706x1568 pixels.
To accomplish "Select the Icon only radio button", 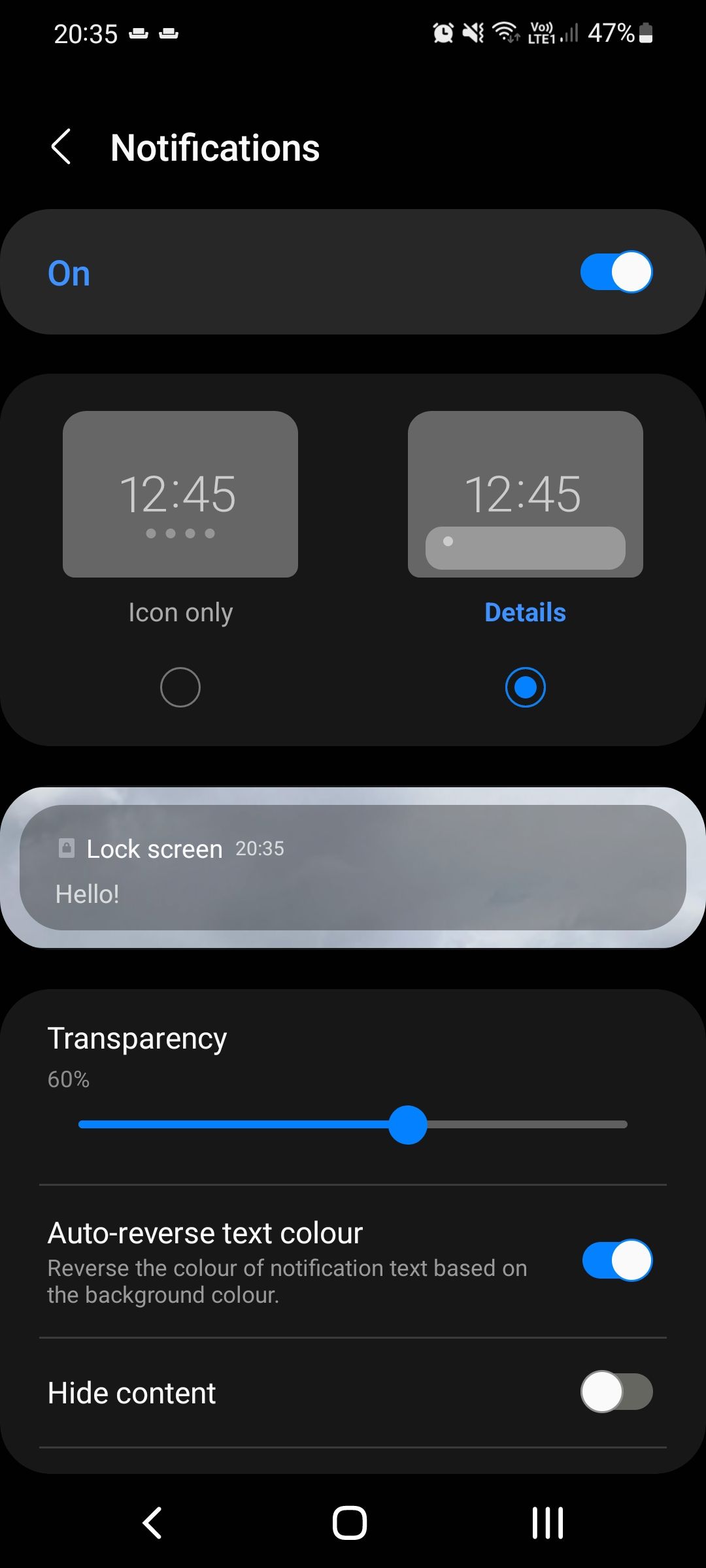I will 180,687.
